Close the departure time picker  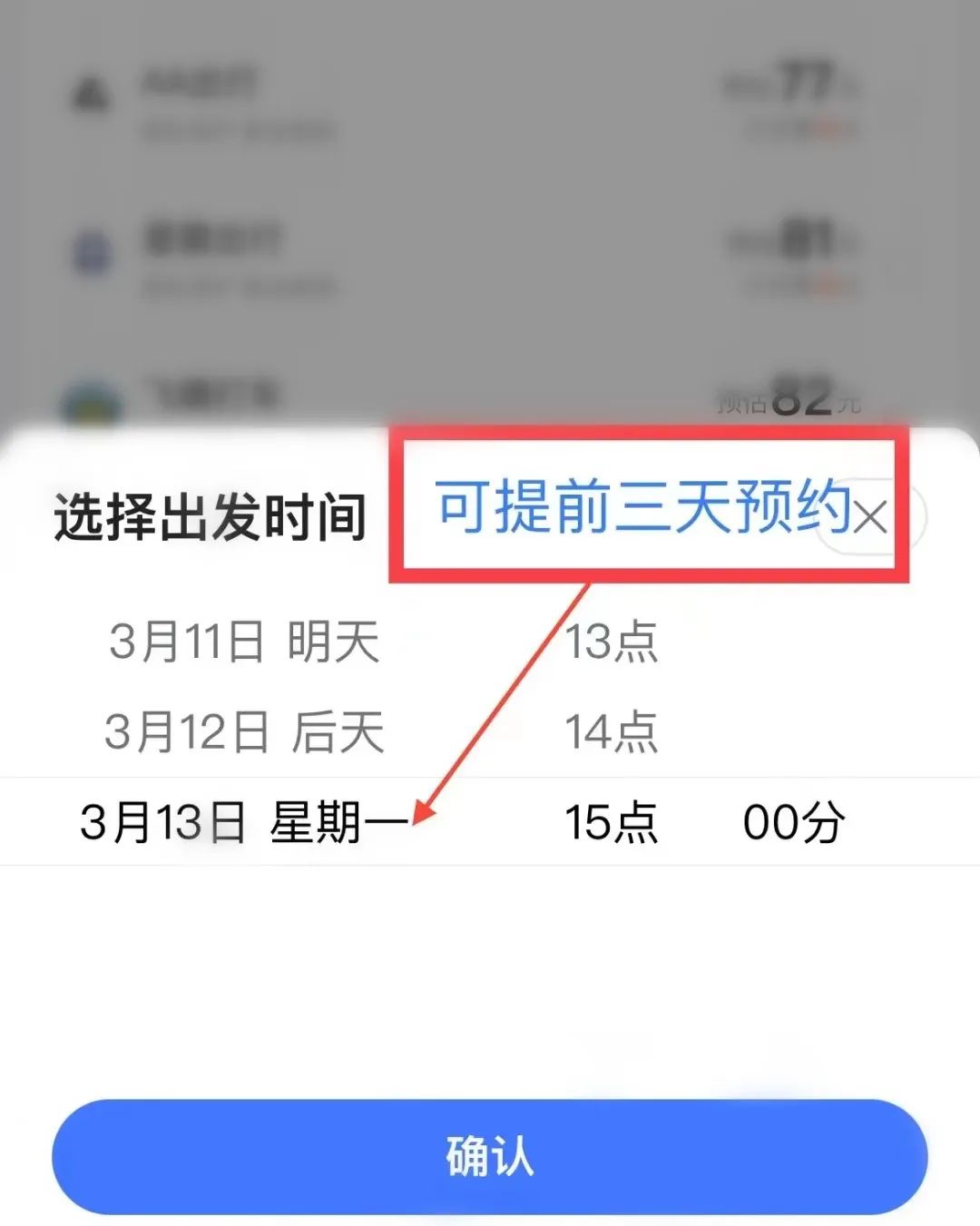(870, 517)
